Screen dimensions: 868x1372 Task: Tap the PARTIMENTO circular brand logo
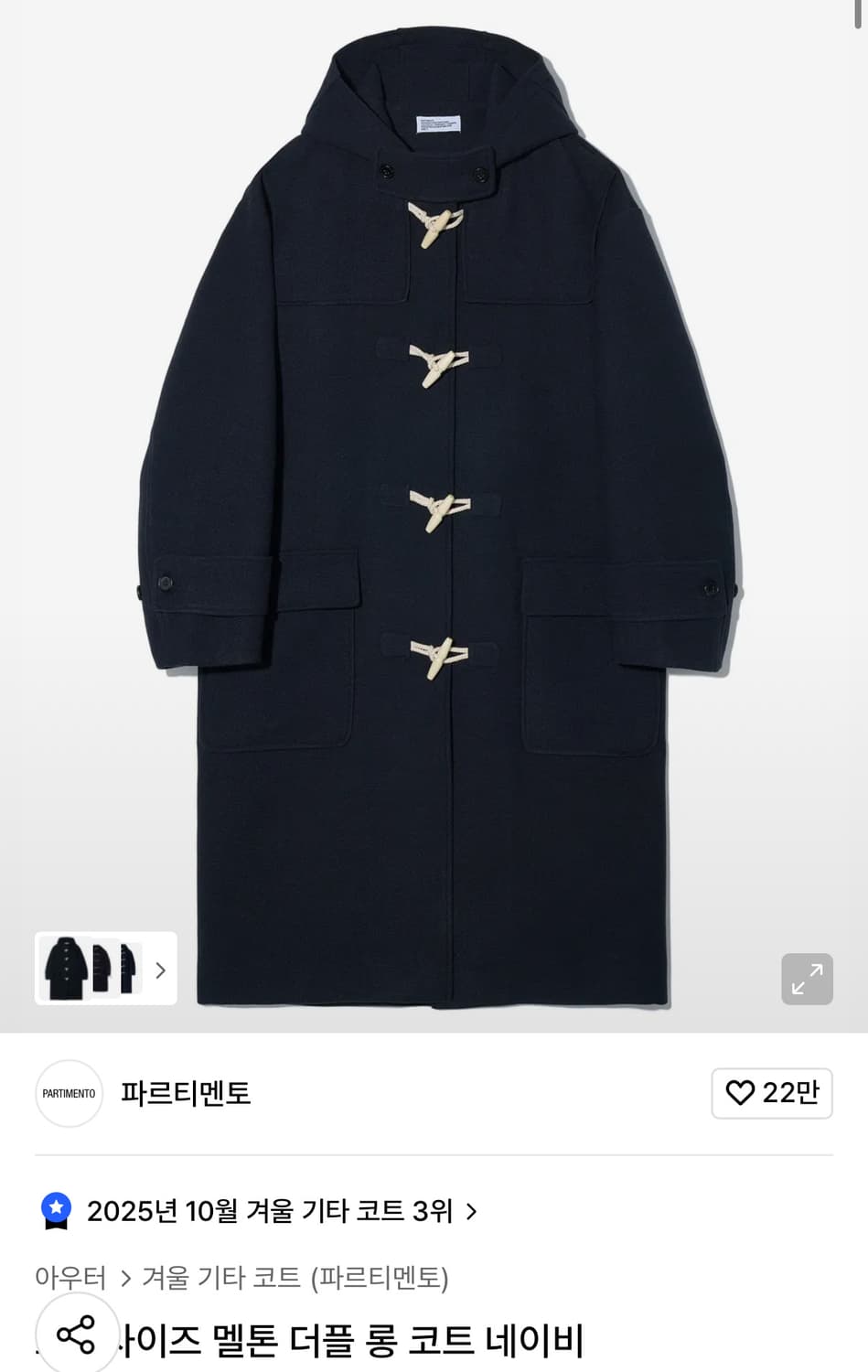point(69,1093)
